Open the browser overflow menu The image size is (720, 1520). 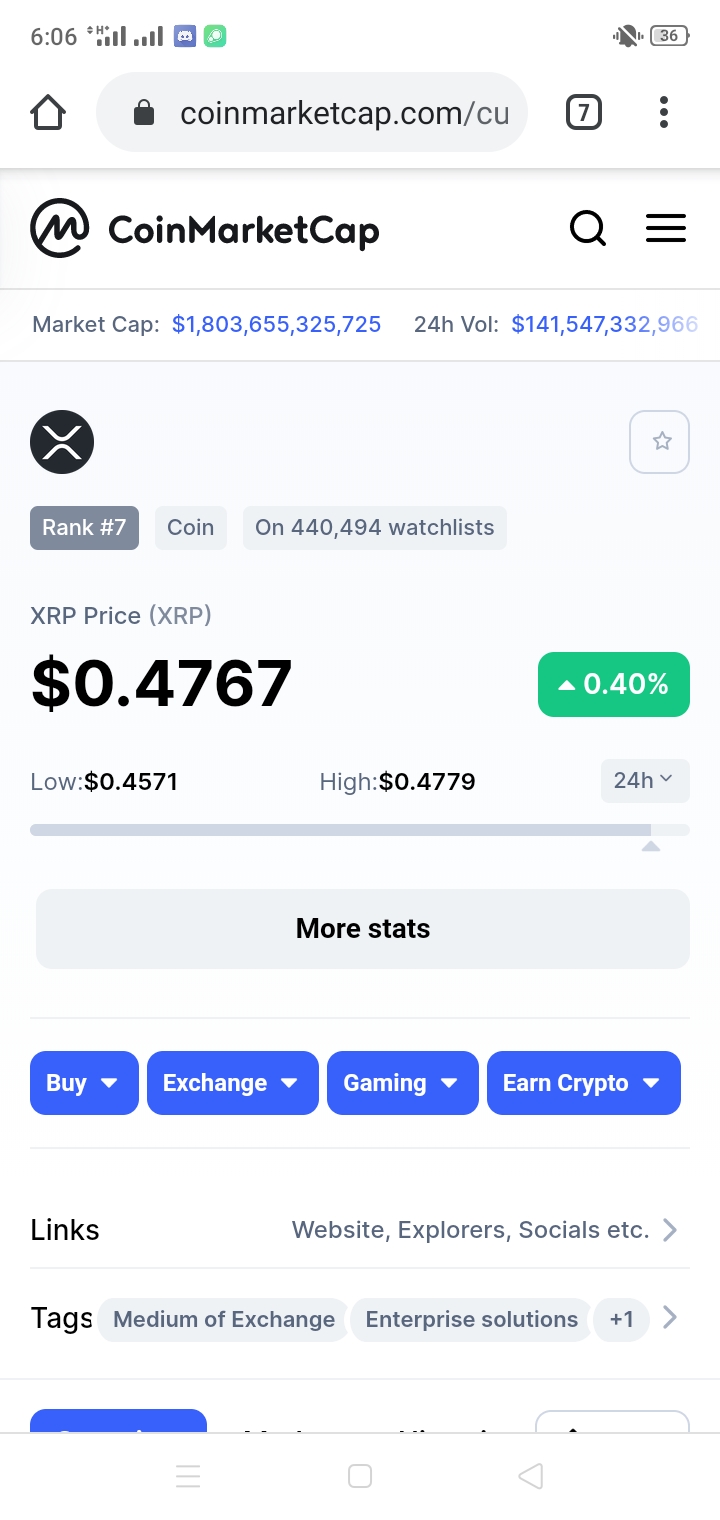click(x=663, y=113)
